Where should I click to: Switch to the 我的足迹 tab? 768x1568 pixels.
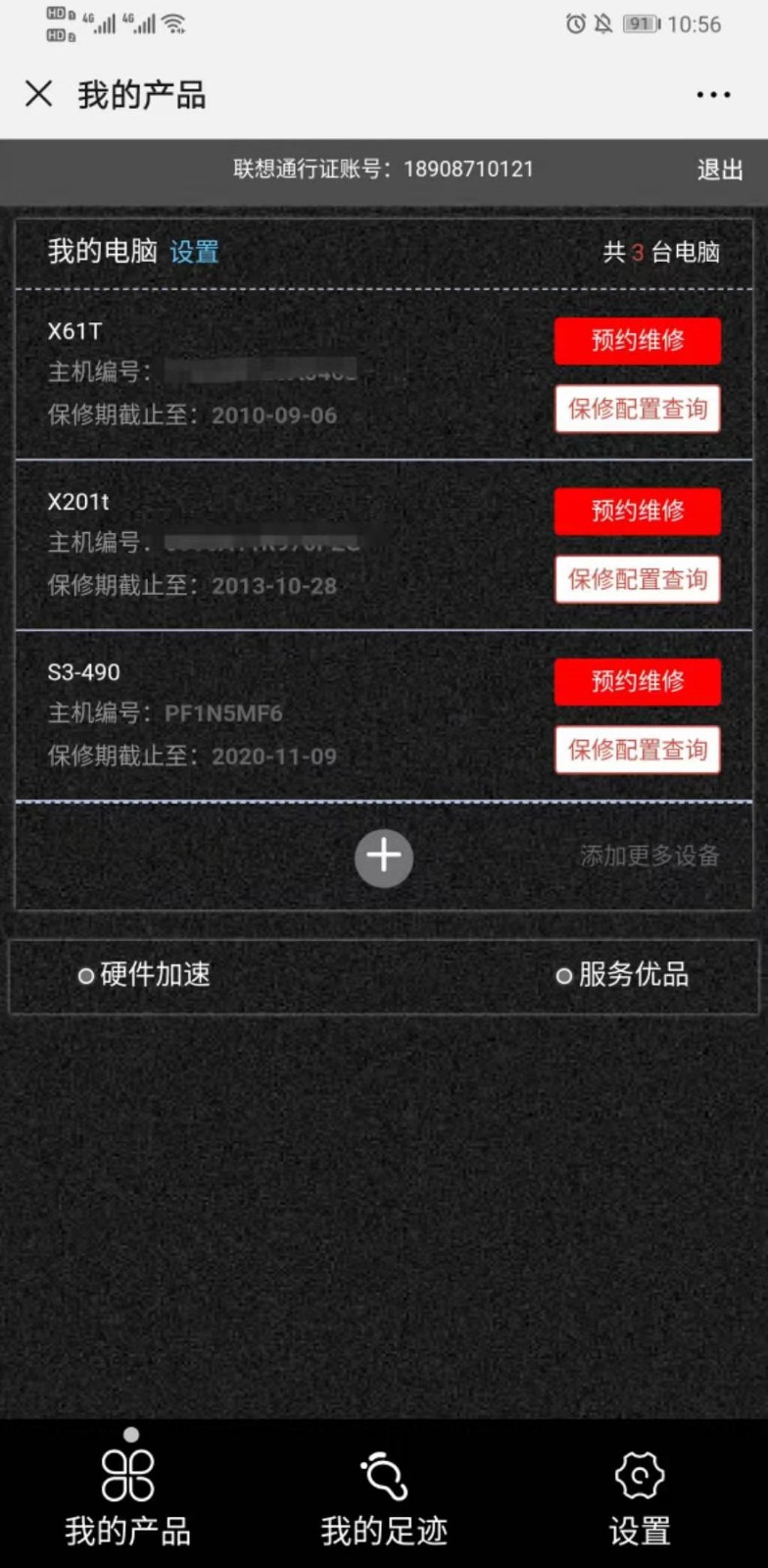tap(384, 1498)
